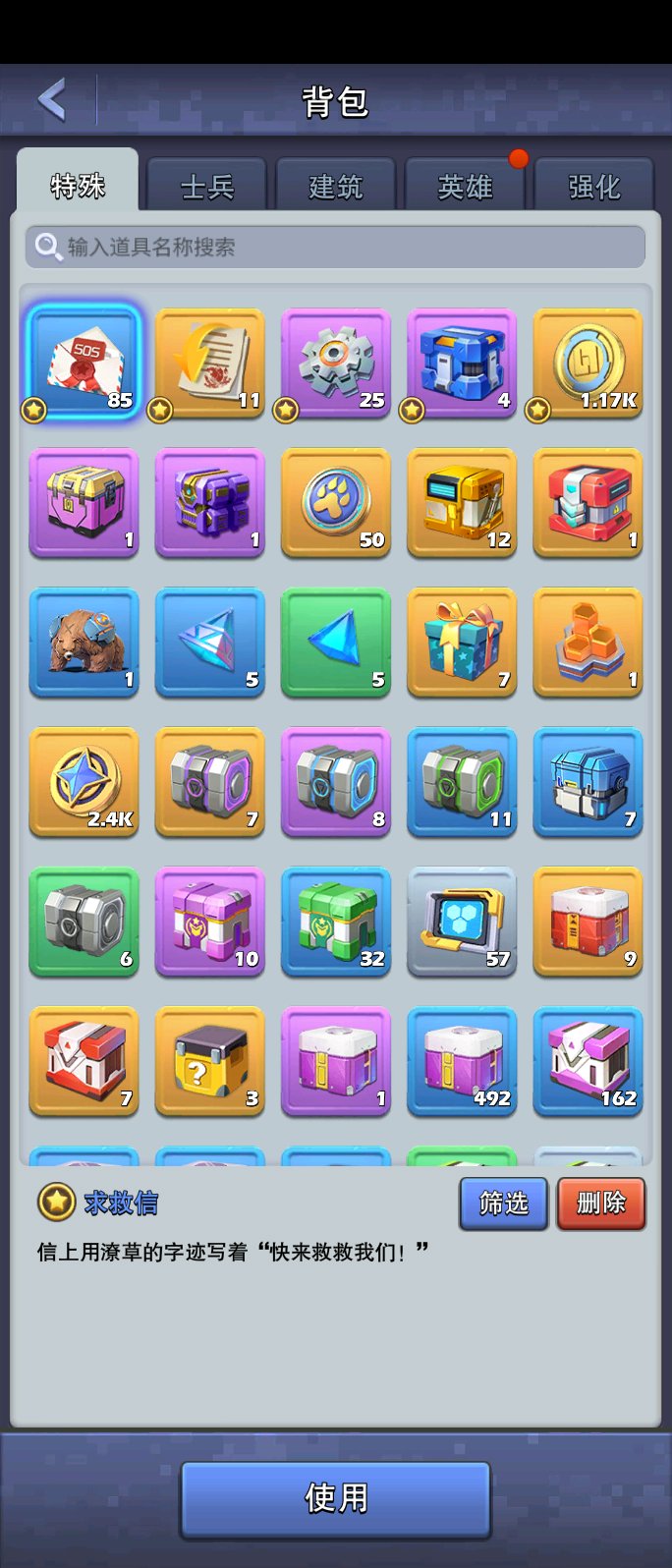Select the 特殊 tab
Image resolution: width=672 pixels, height=1568 pixels.
coord(78,185)
